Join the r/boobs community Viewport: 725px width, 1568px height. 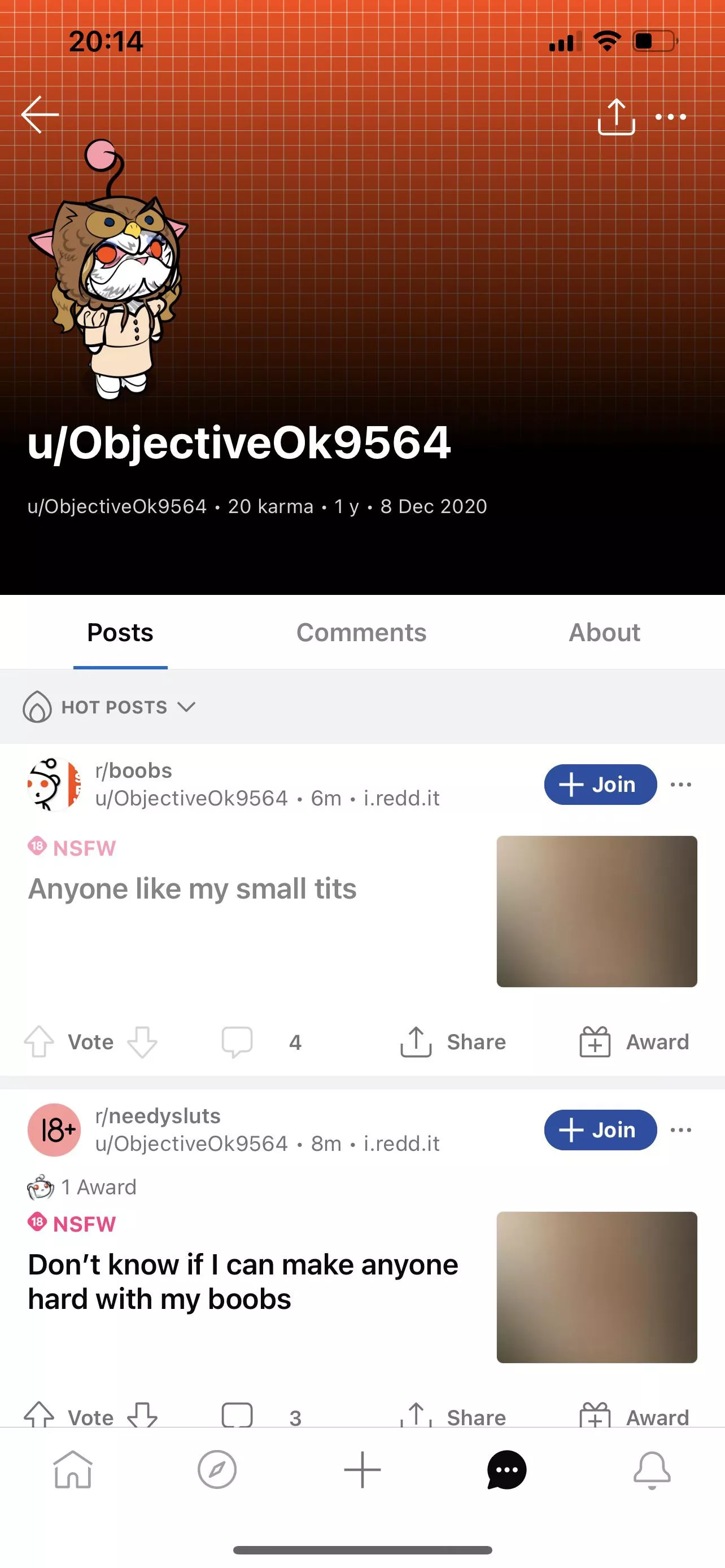(x=600, y=785)
